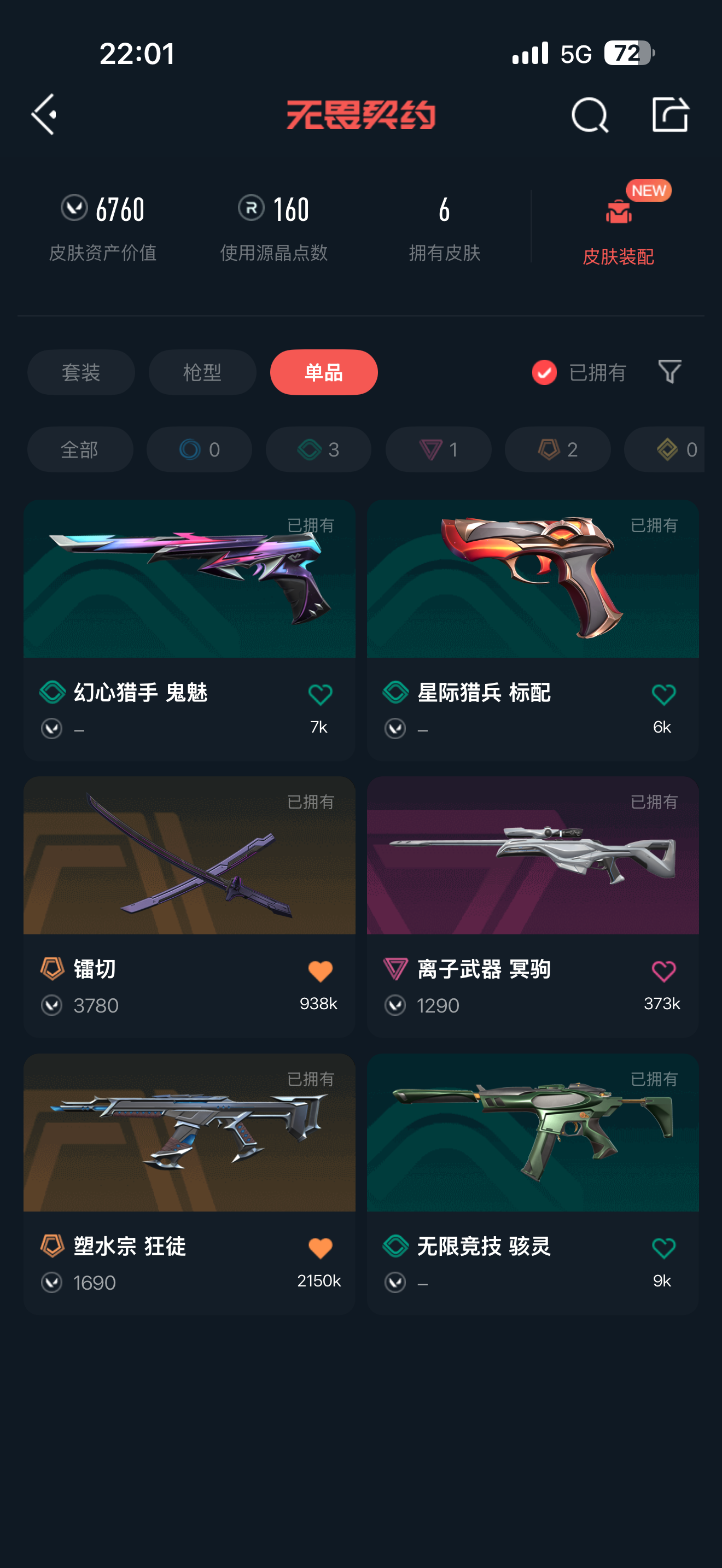
Task: Open the 幻心猎手 鬼魅 skin card
Action: pos(189,630)
